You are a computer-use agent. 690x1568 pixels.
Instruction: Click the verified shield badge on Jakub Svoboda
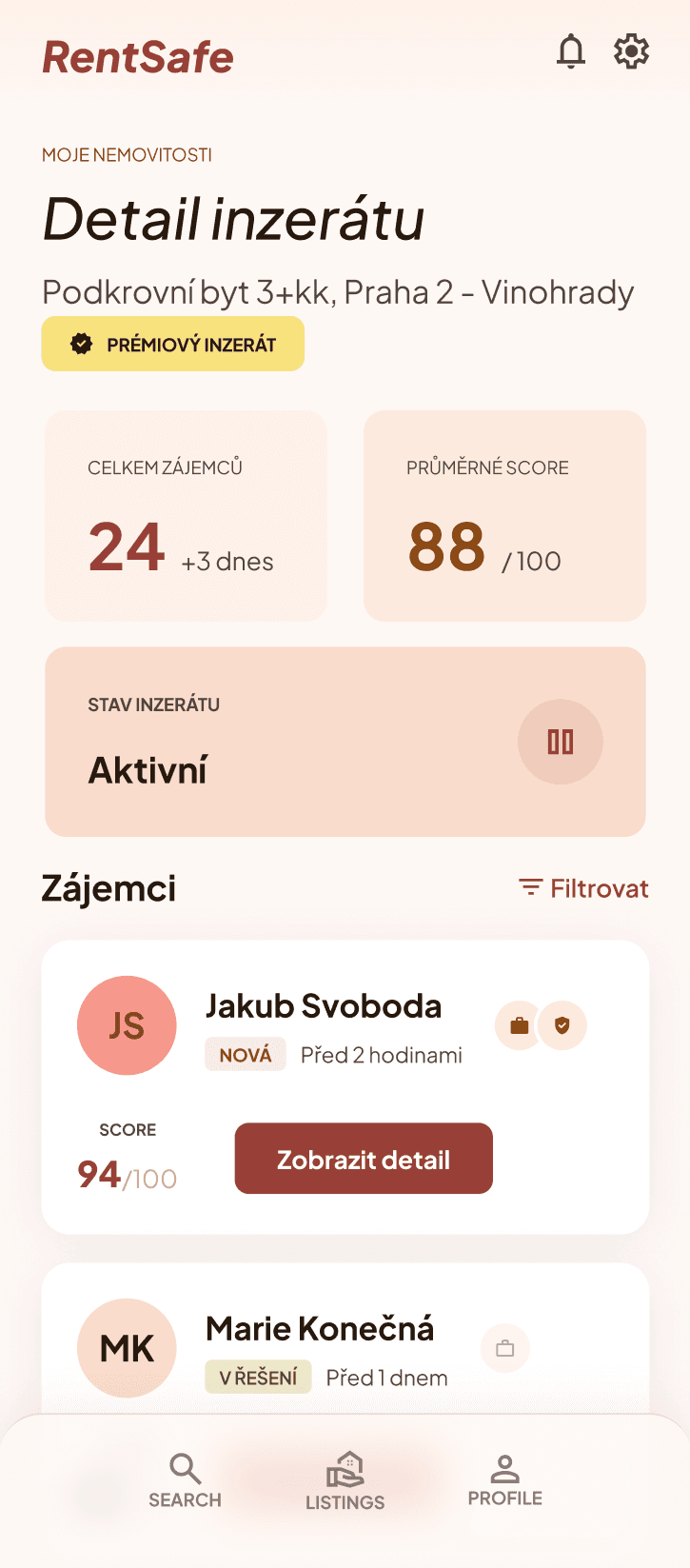coord(562,1025)
